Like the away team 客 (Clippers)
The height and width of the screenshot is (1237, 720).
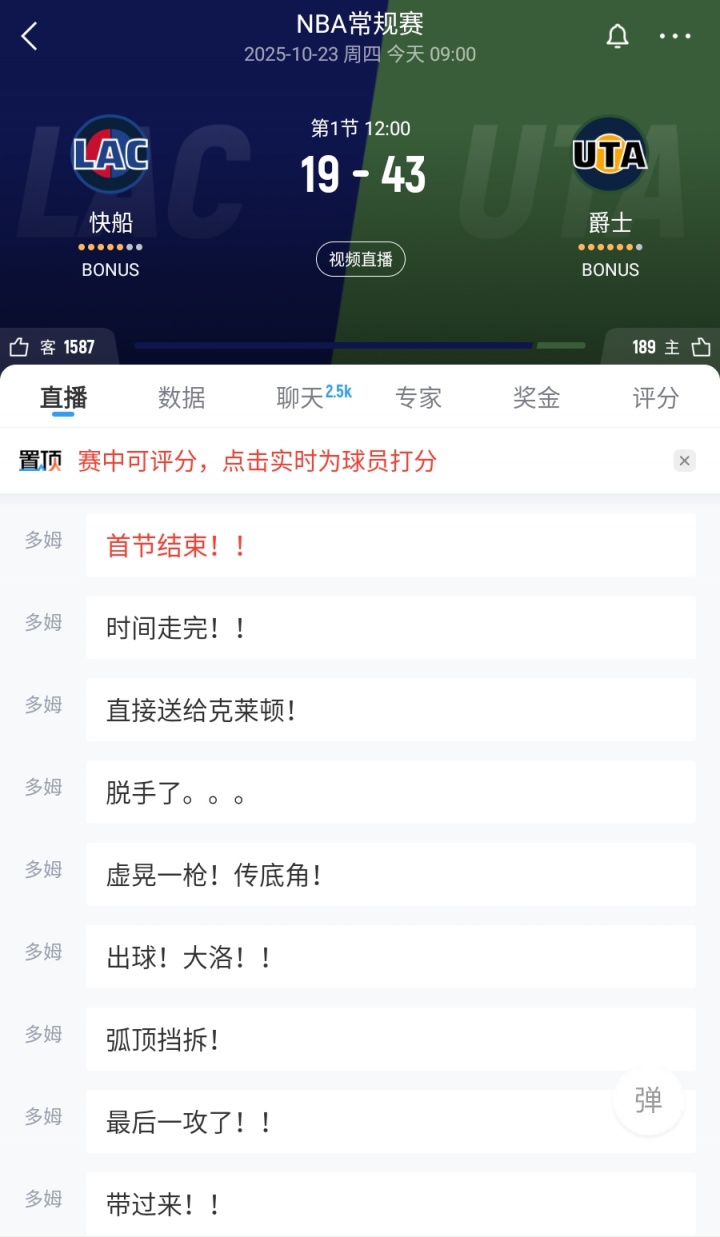[x=20, y=347]
